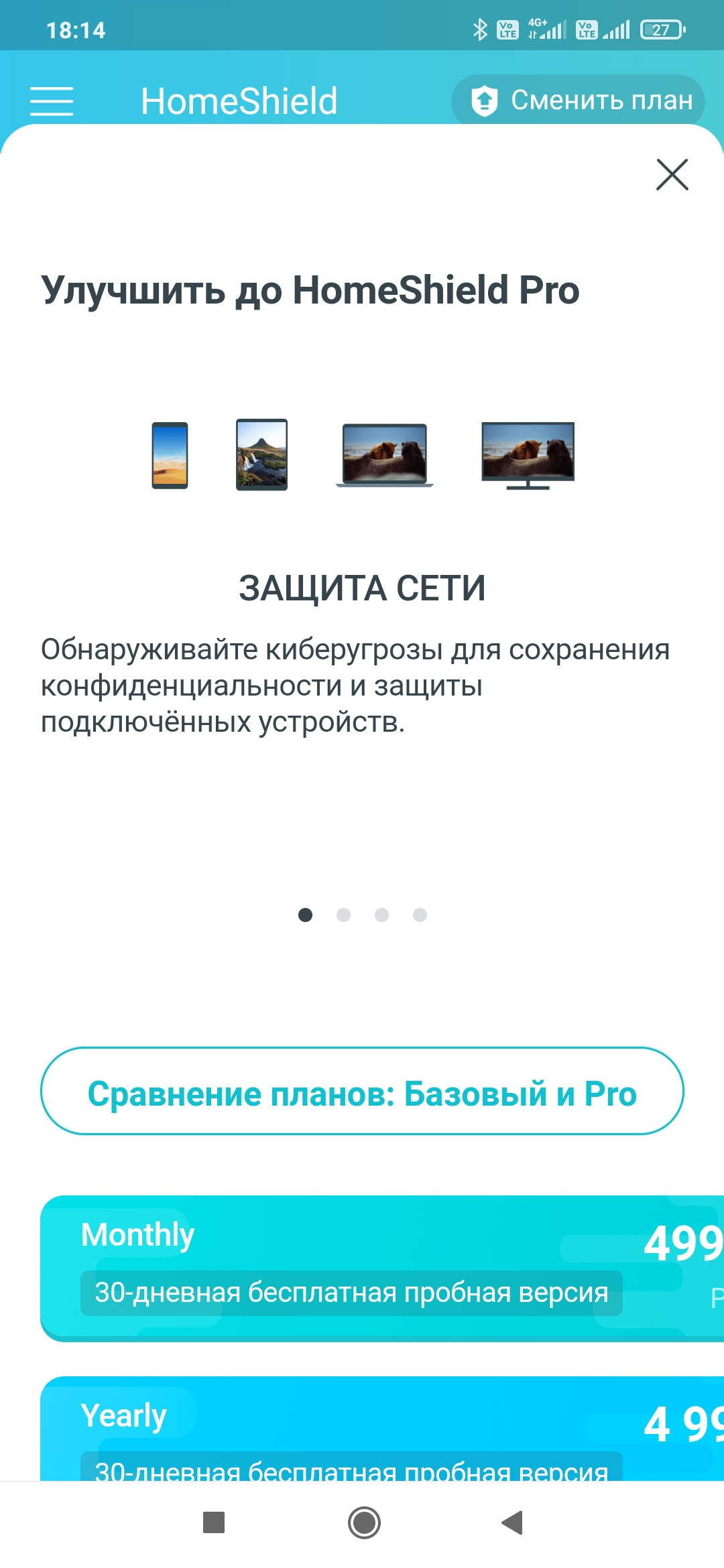Open the hamburger drawer menu

52,101
